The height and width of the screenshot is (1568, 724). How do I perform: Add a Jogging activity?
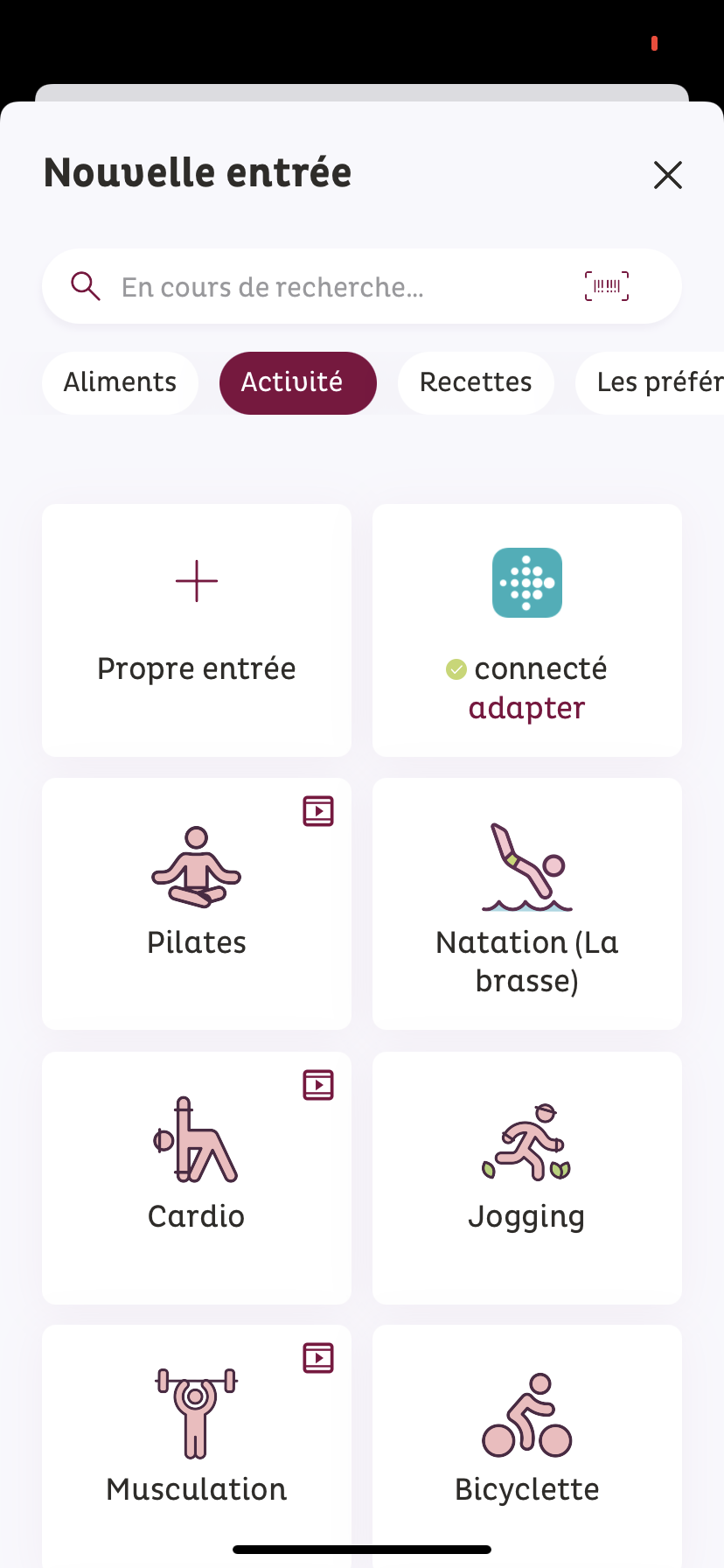click(526, 1177)
